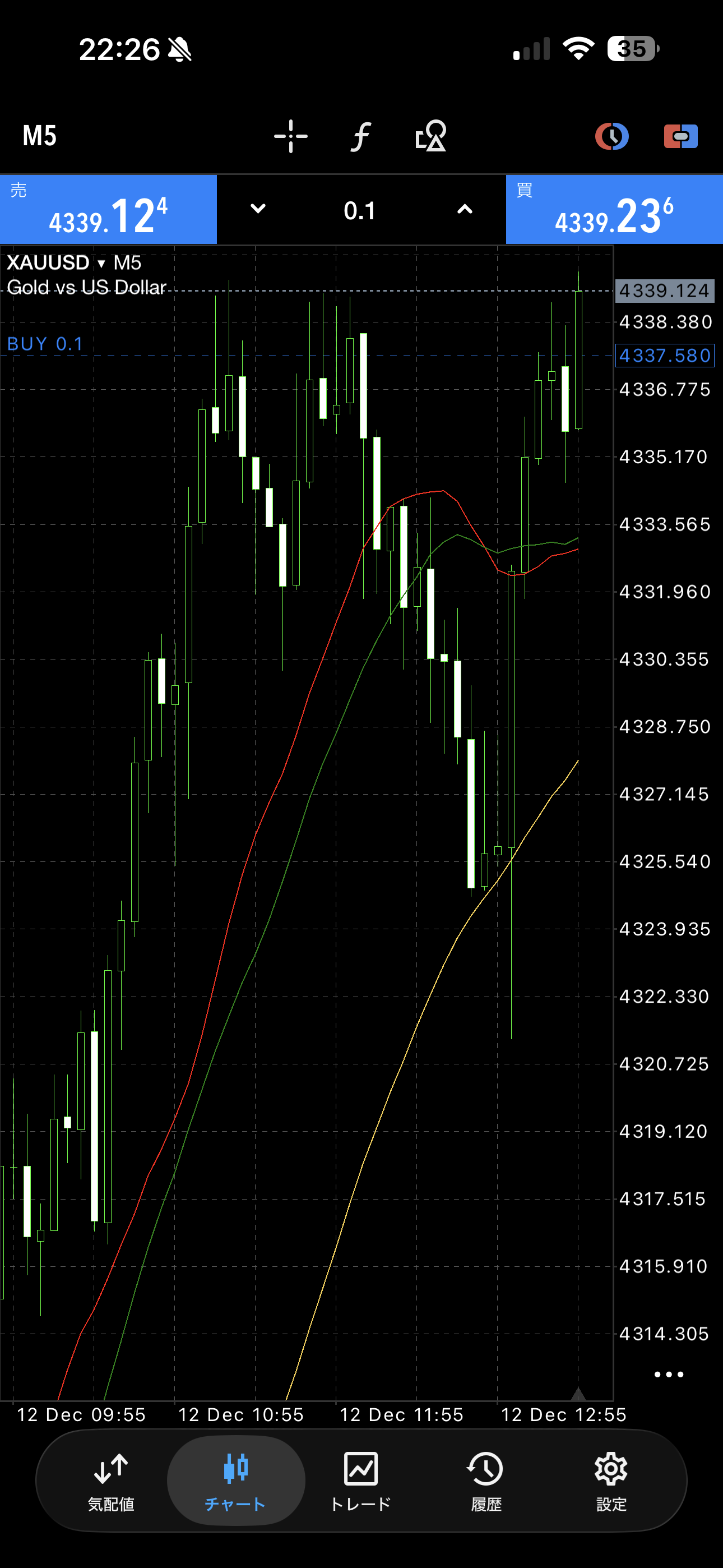Buy at 4339.236
This screenshot has height=1568, width=723.
coord(614,210)
